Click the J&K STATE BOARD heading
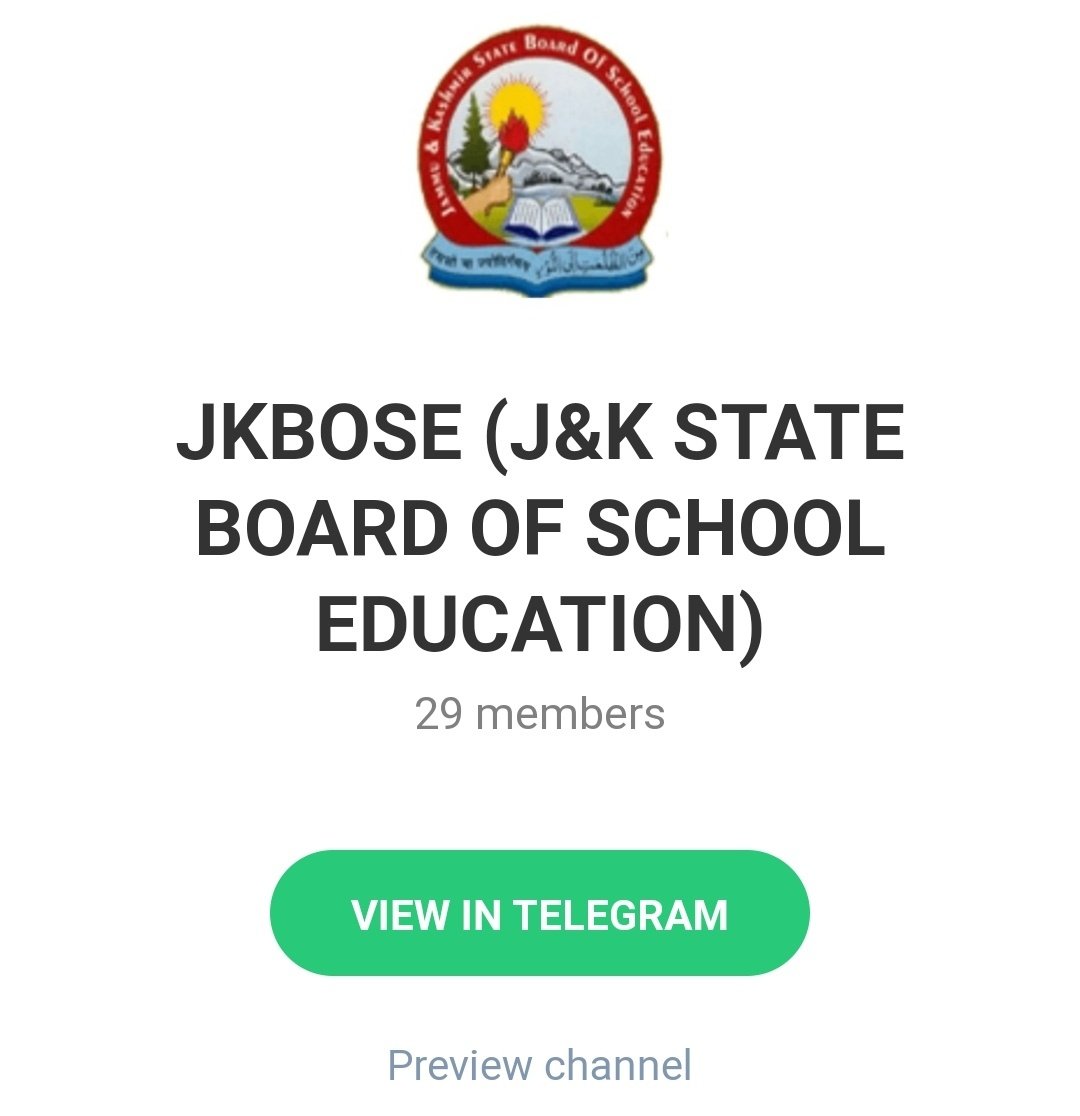 click(540, 525)
